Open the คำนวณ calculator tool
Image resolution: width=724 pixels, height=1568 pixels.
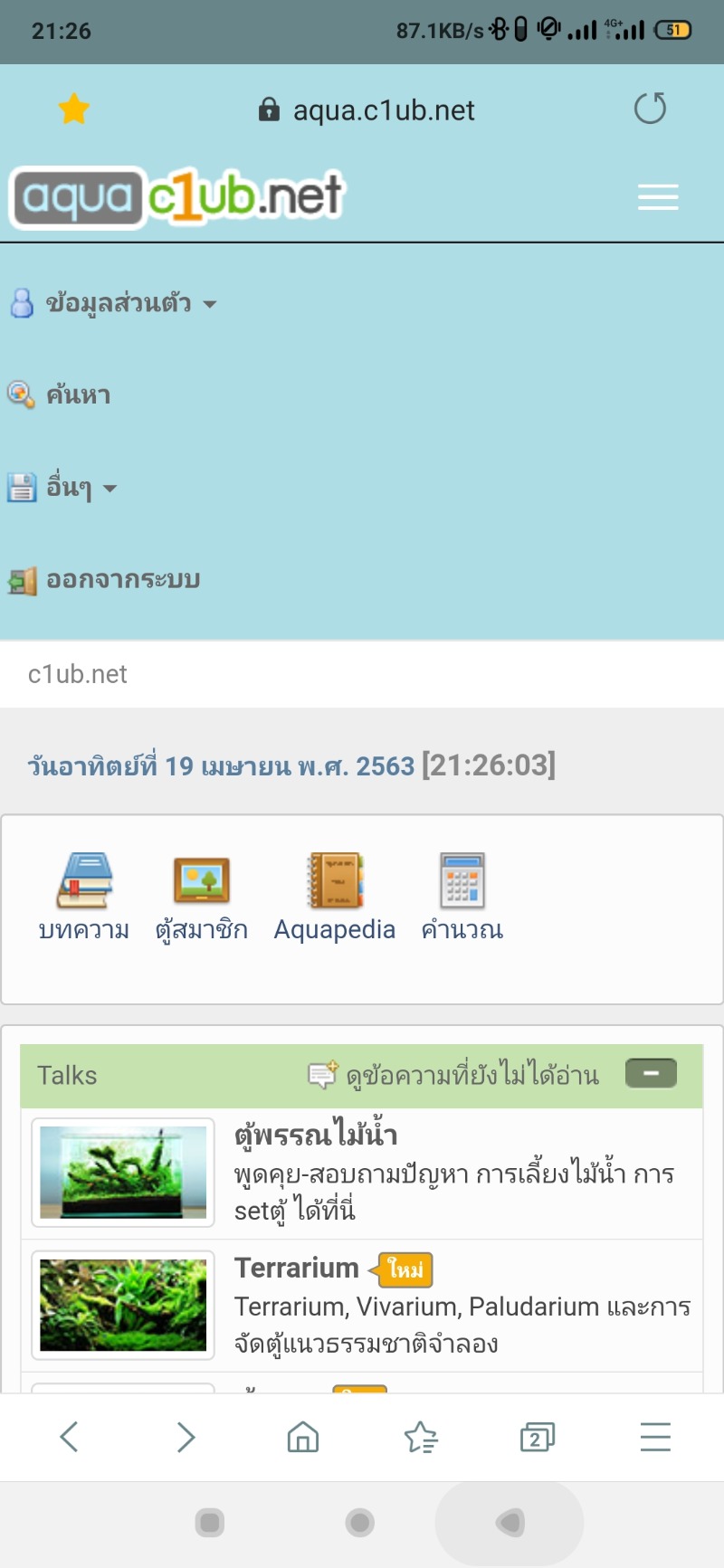[x=462, y=897]
